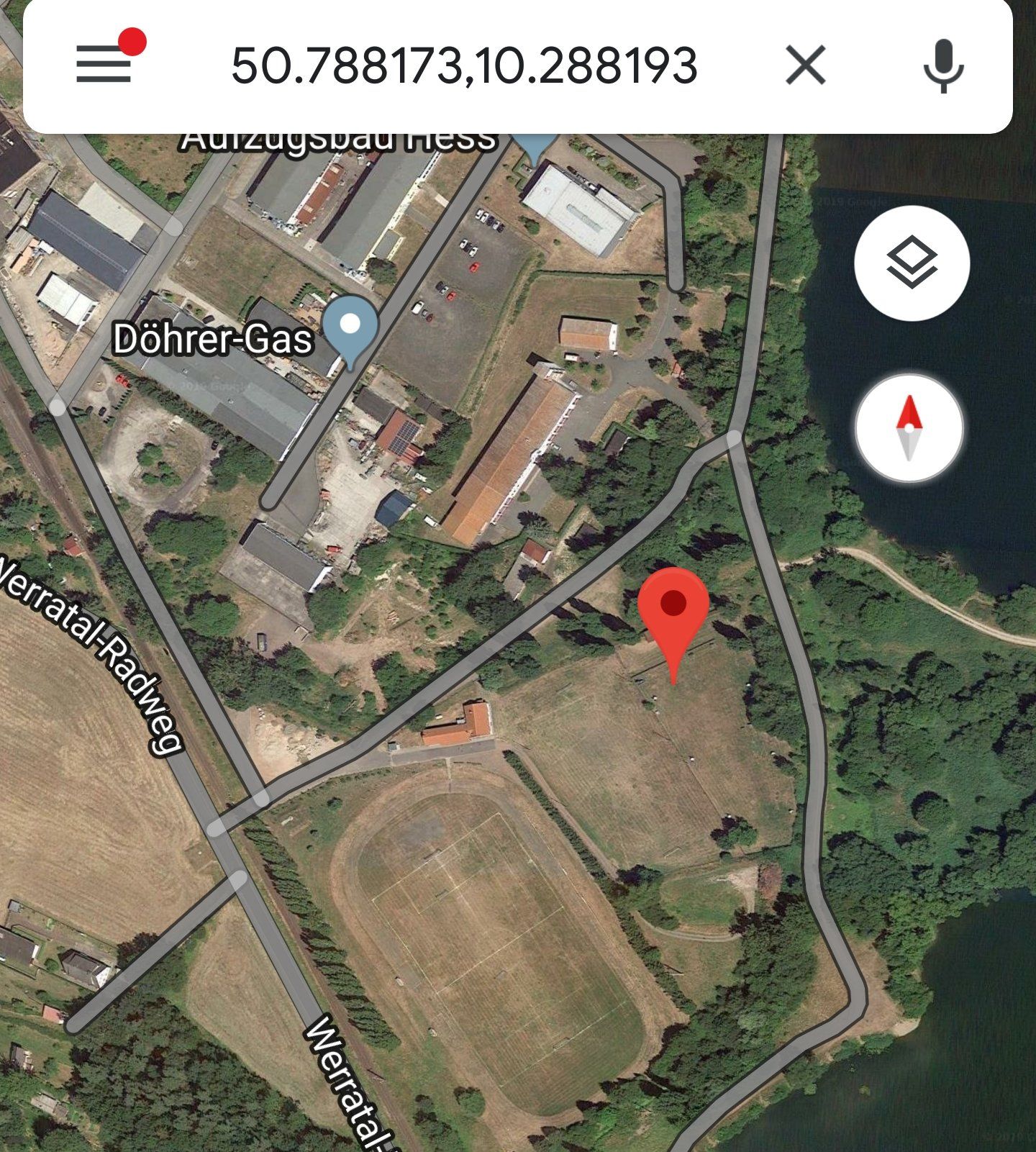Reset map orientation with the compass
This screenshot has width=1036, height=1152.
909,427
